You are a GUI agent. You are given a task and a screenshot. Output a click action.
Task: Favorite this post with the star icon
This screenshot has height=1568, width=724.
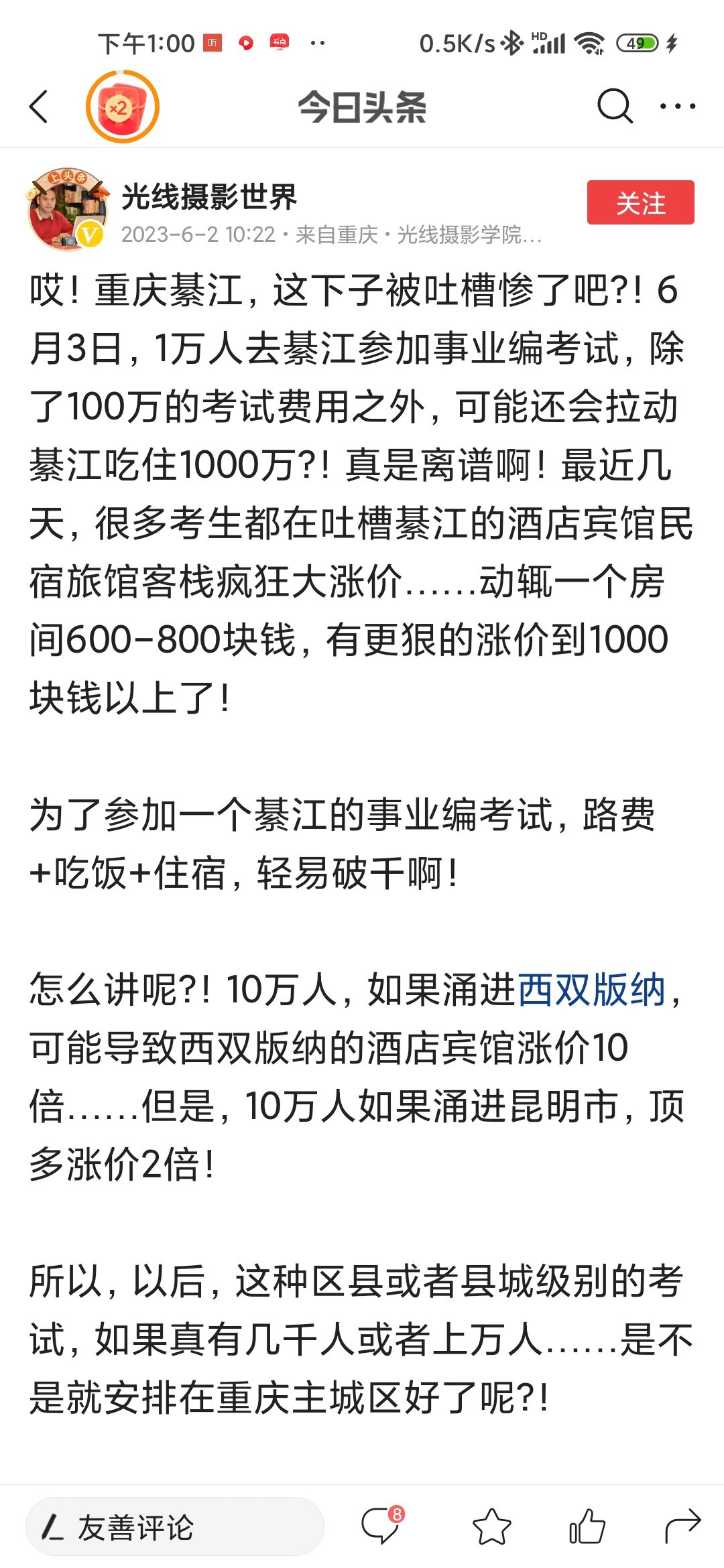pyautogui.click(x=491, y=1526)
